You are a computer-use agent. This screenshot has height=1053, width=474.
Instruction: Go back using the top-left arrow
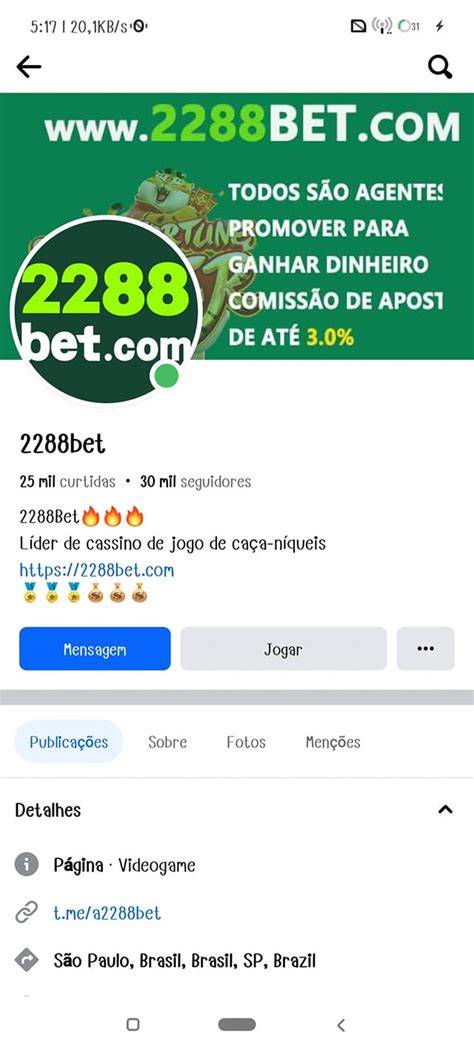pyautogui.click(x=29, y=66)
